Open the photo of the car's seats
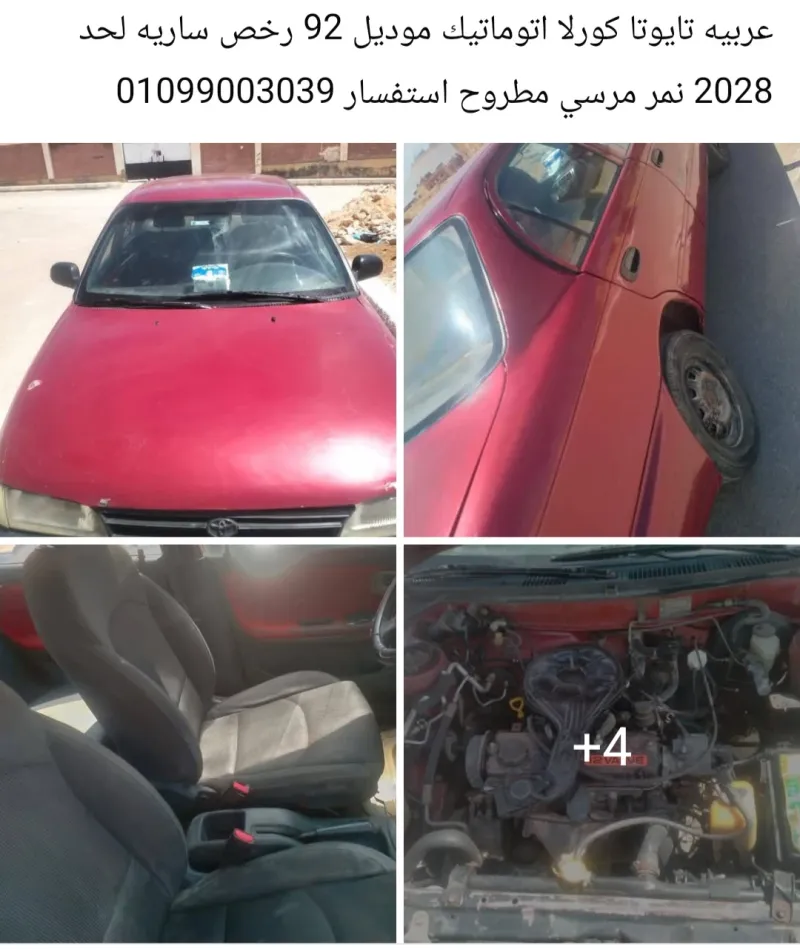Screen dimensions: 800x950 [198, 743]
